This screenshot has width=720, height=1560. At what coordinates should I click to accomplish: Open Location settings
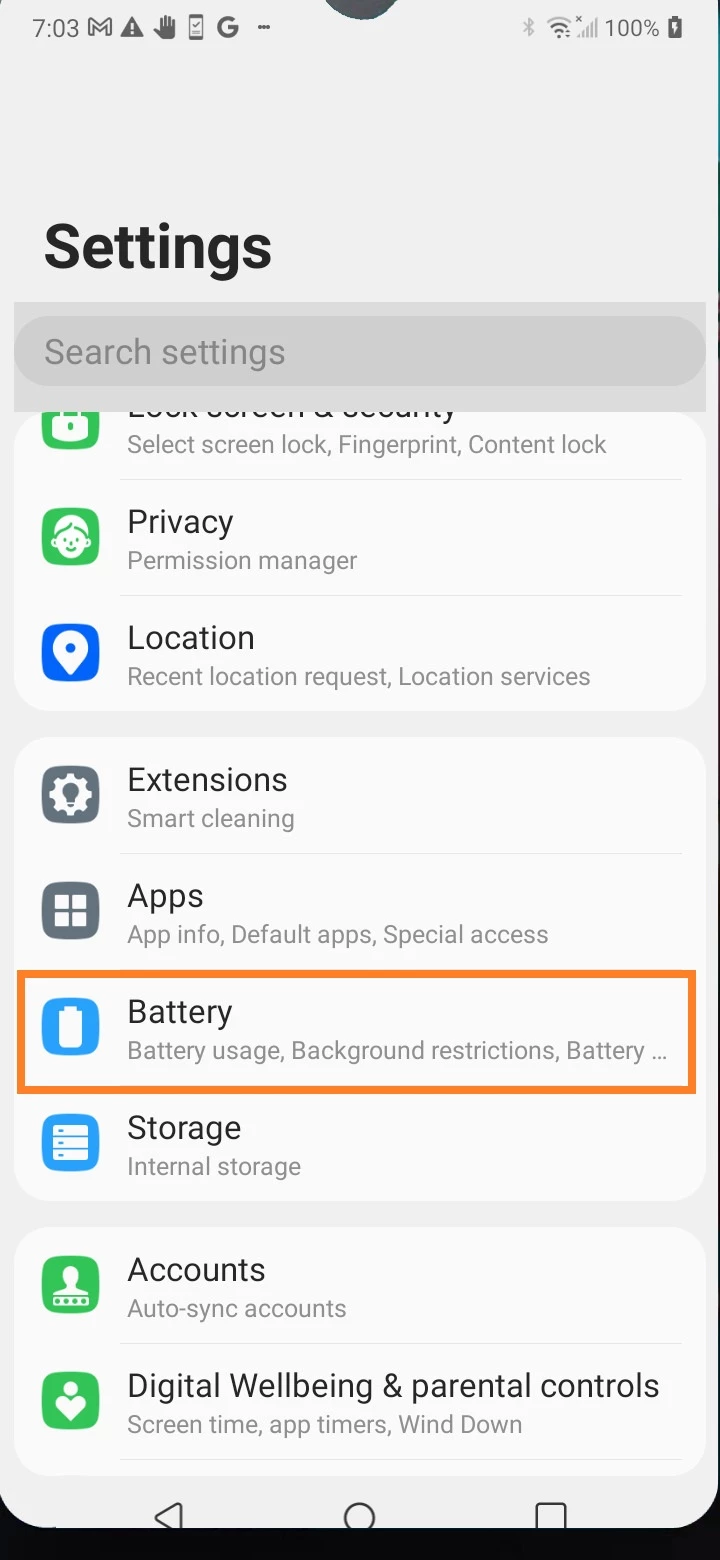pyautogui.click(x=360, y=654)
